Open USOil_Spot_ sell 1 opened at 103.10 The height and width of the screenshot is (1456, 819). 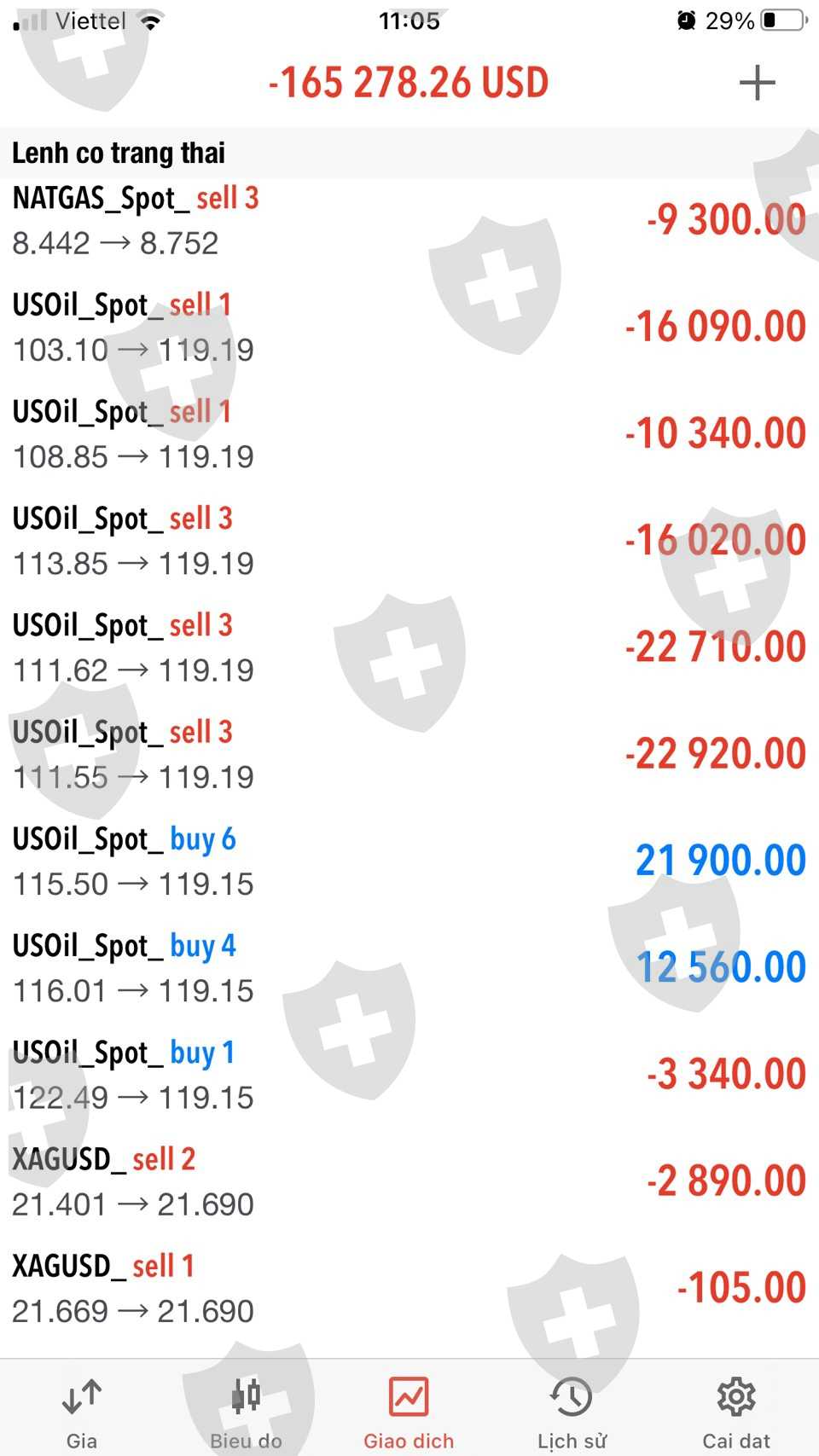[x=409, y=328]
